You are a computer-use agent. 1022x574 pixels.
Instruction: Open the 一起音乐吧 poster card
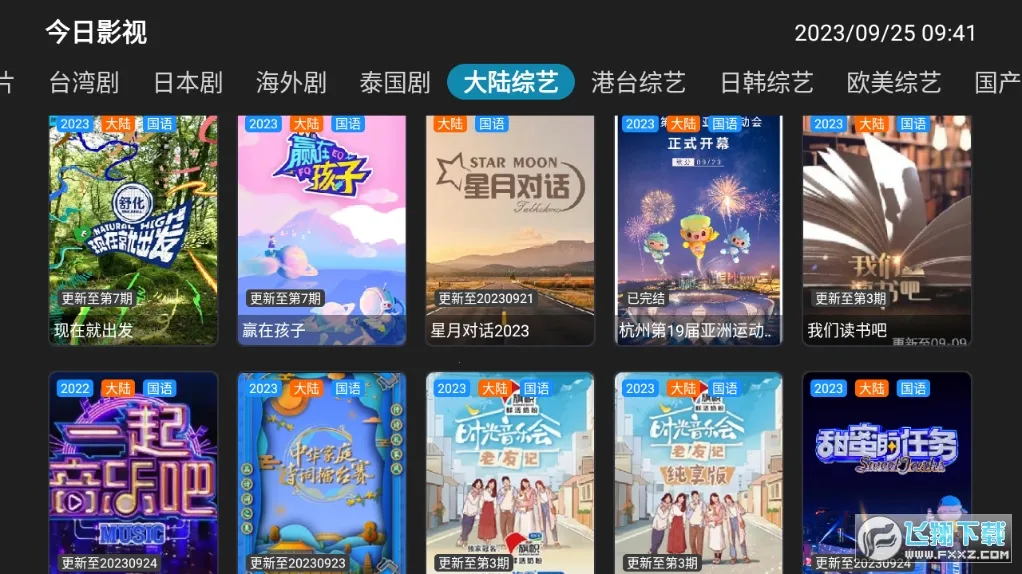point(133,472)
